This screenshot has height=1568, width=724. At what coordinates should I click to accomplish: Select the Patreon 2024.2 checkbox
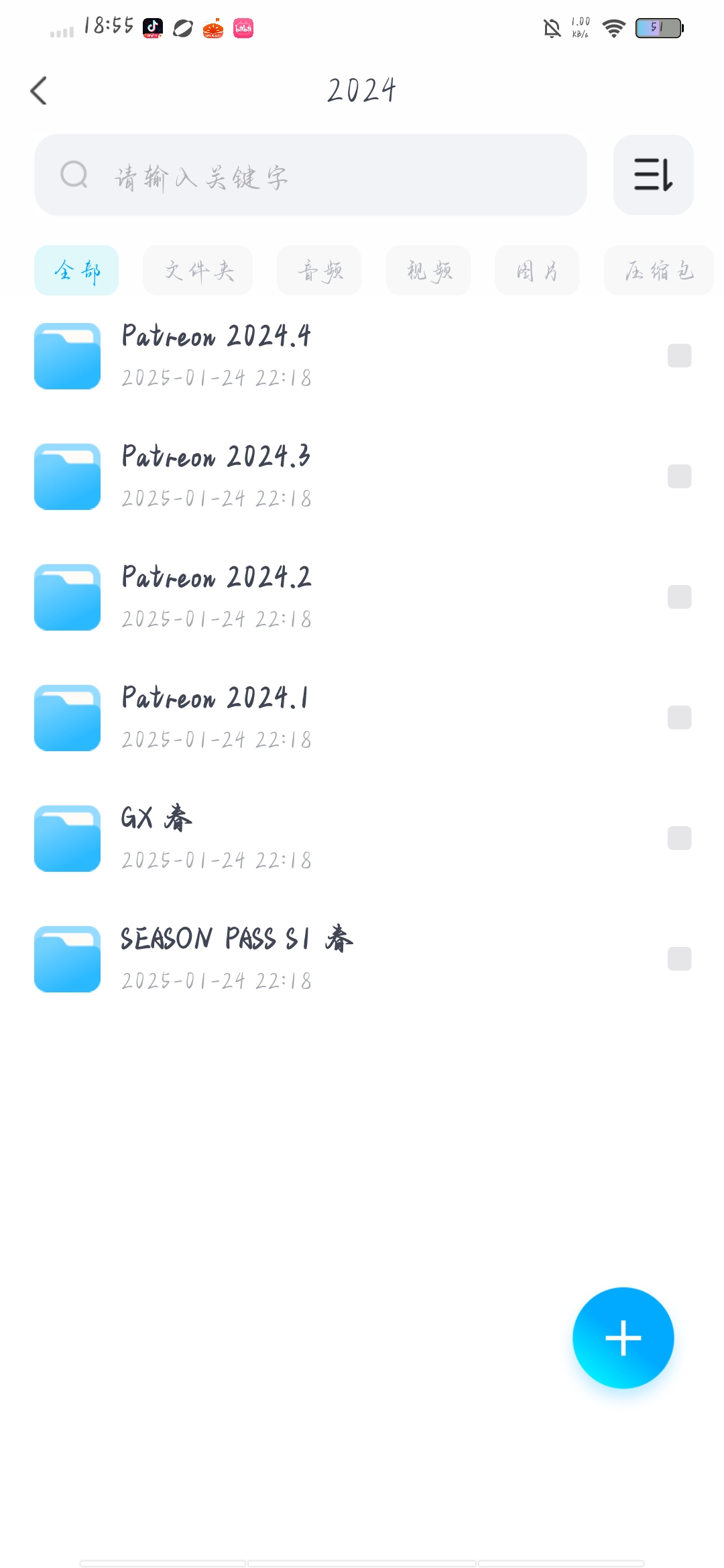[x=679, y=597]
